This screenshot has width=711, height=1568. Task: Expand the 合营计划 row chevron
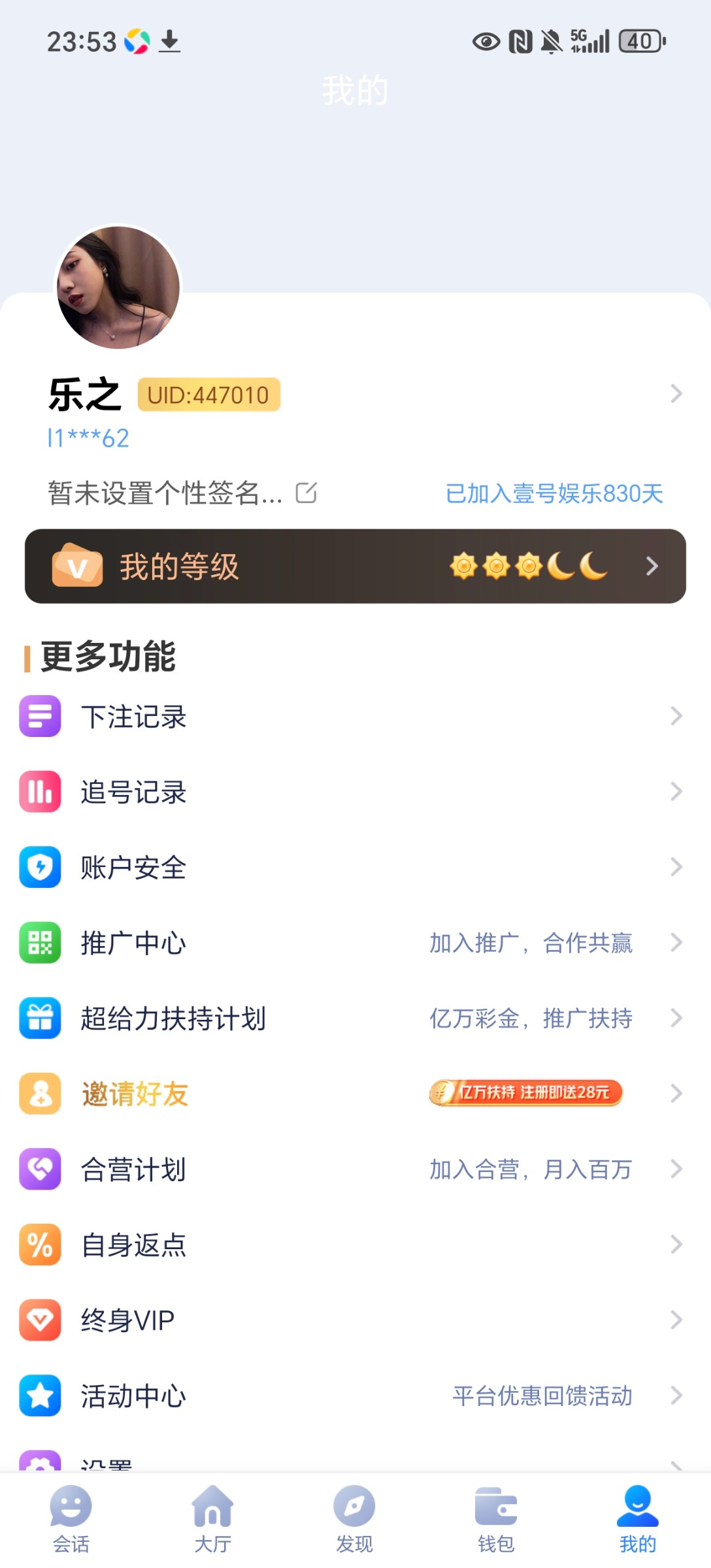pos(676,1169)
